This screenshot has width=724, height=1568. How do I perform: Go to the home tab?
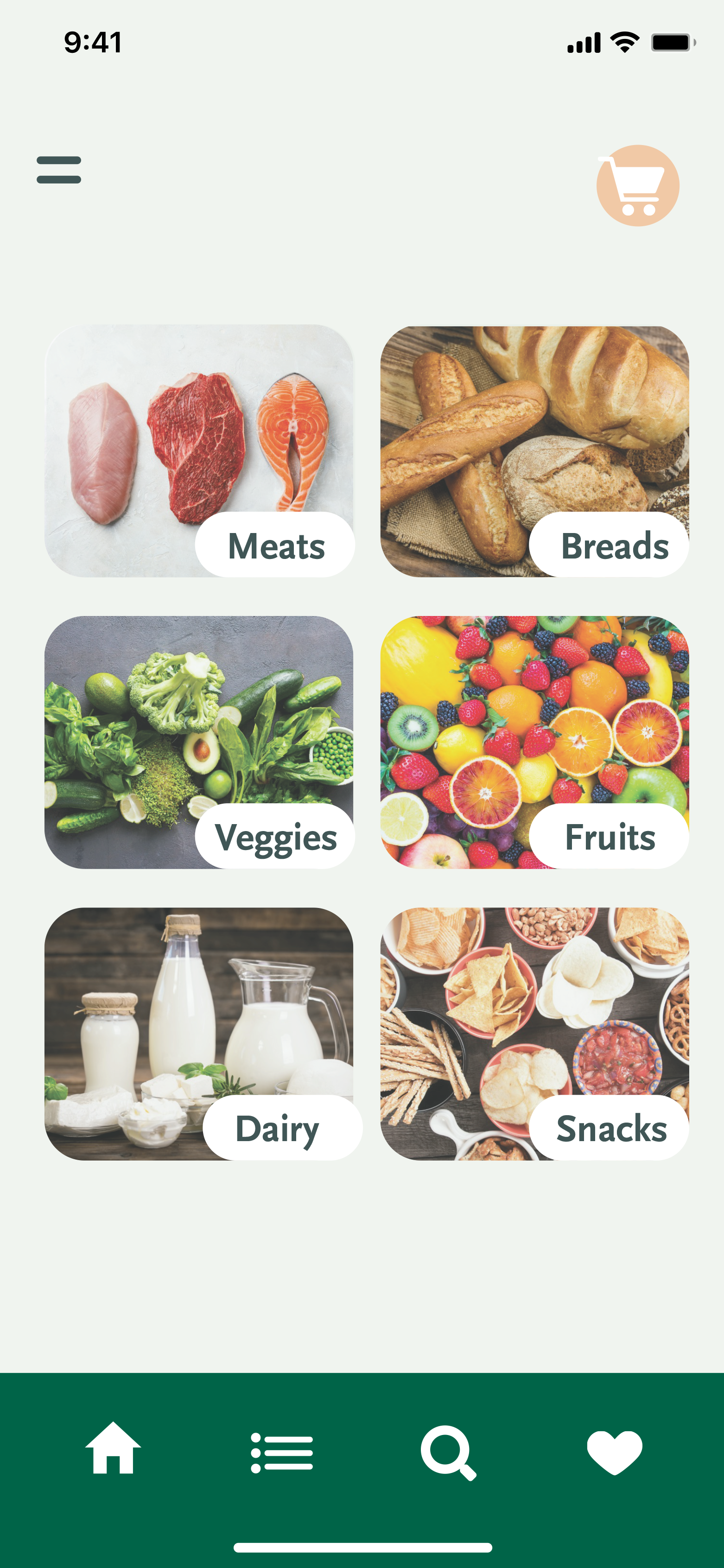(113, 1448)
